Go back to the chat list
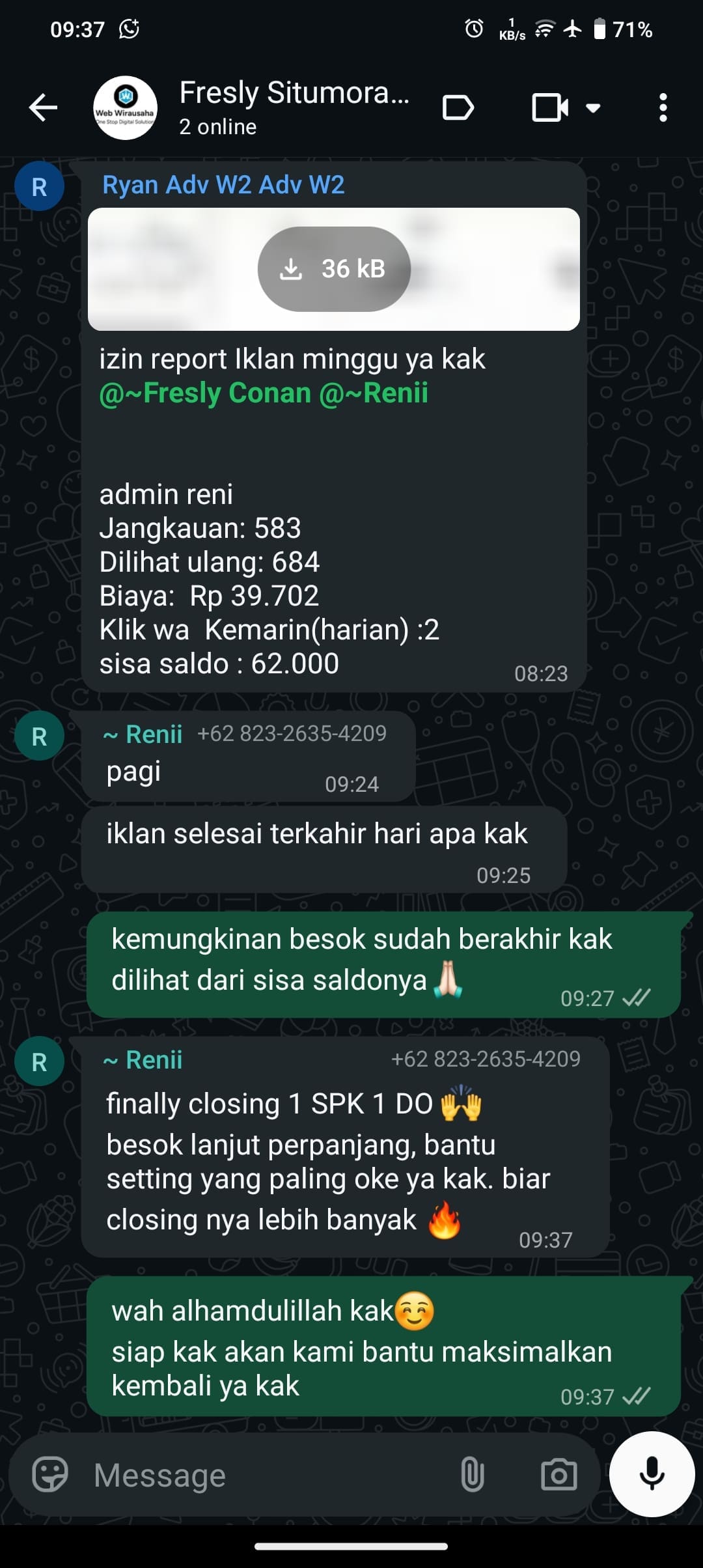 point(44,108)
